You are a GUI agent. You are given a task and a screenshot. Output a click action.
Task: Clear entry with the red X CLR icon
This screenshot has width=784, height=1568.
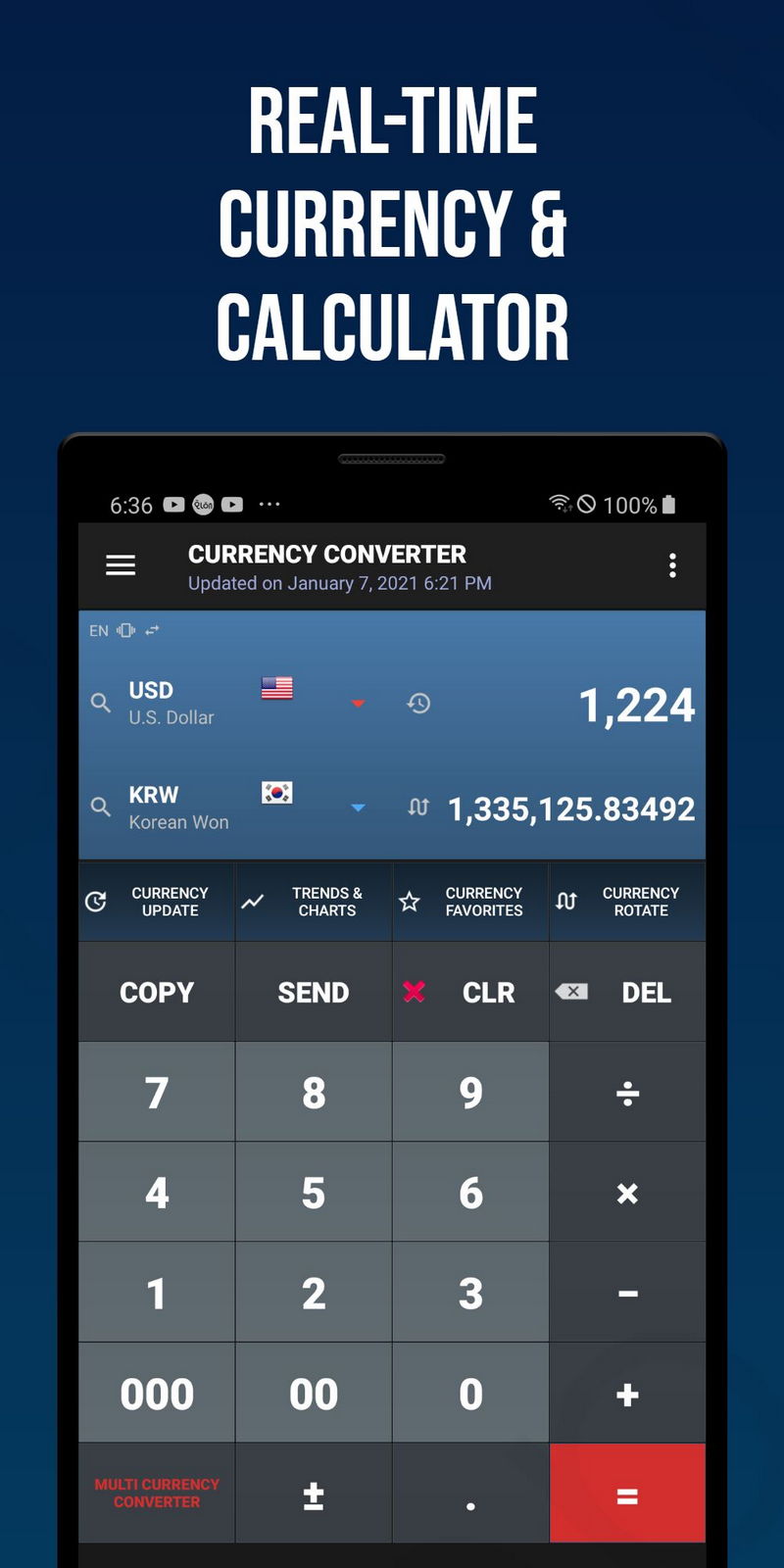[x=414, y=992]
